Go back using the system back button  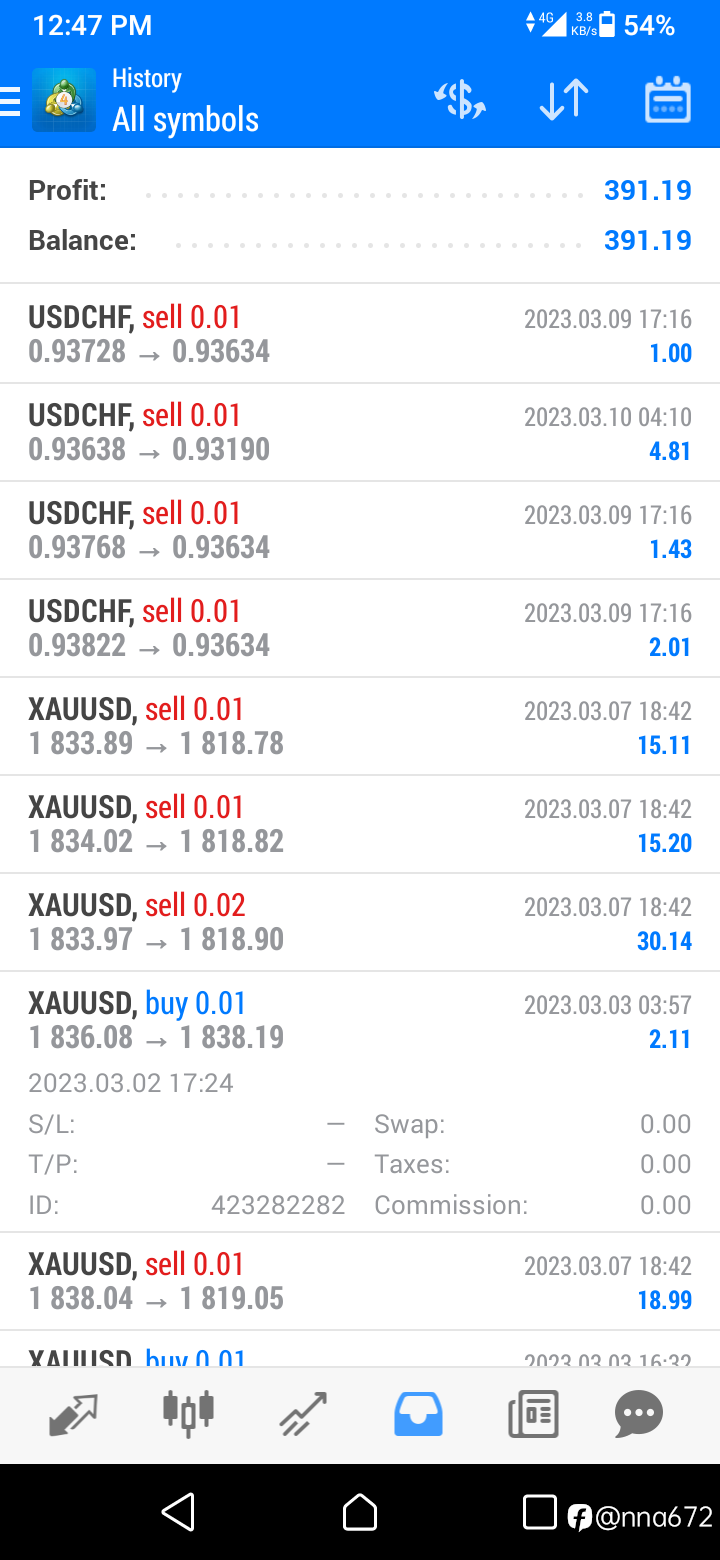178,1512
